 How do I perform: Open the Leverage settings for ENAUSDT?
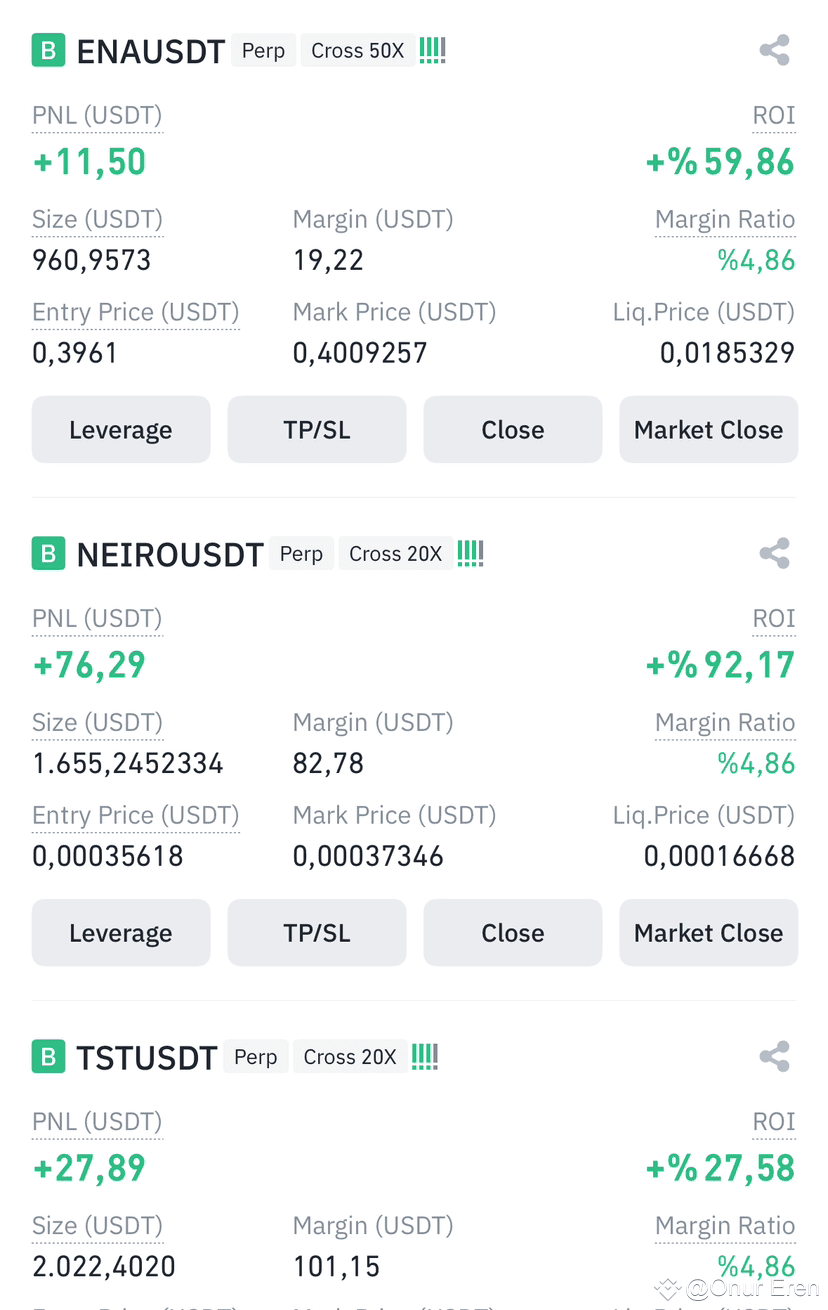click(x=120, y=429)
